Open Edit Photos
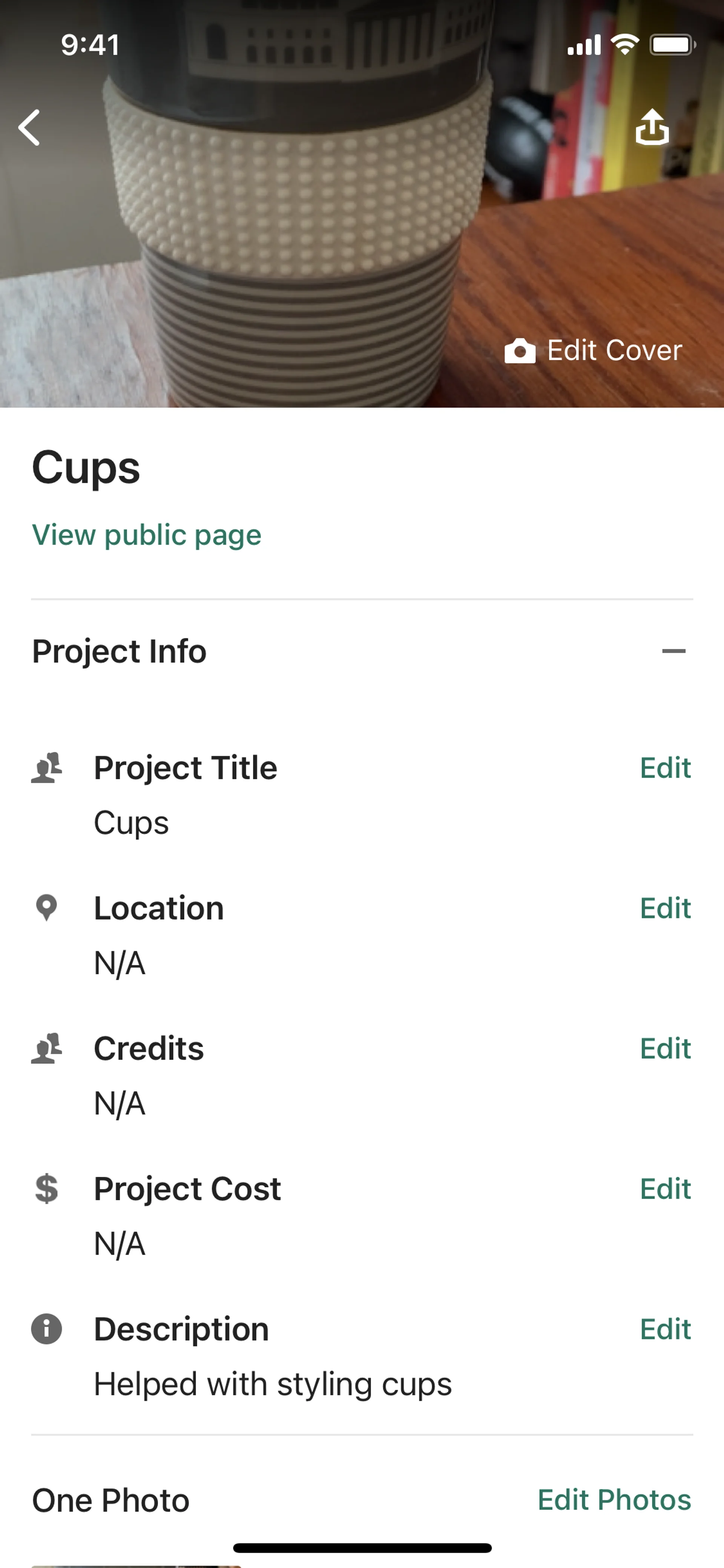Image resolution: width=724 pixels, height=1568 pixels. [x=614, y=1500]
